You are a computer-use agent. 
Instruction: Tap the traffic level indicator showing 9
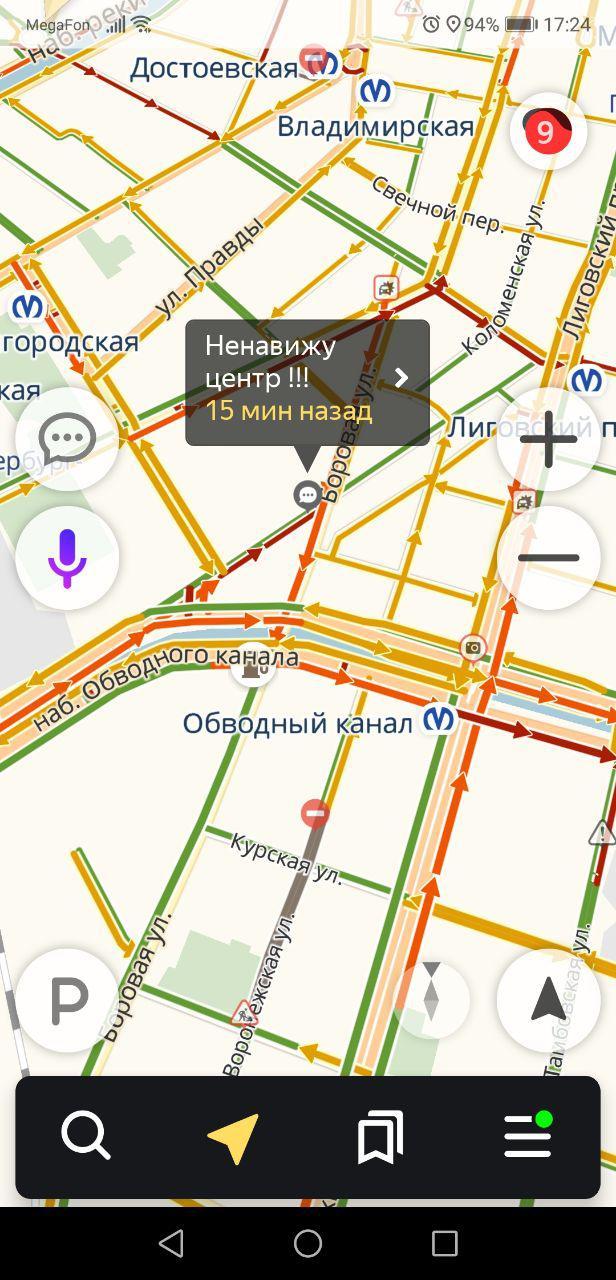point(547,131)
